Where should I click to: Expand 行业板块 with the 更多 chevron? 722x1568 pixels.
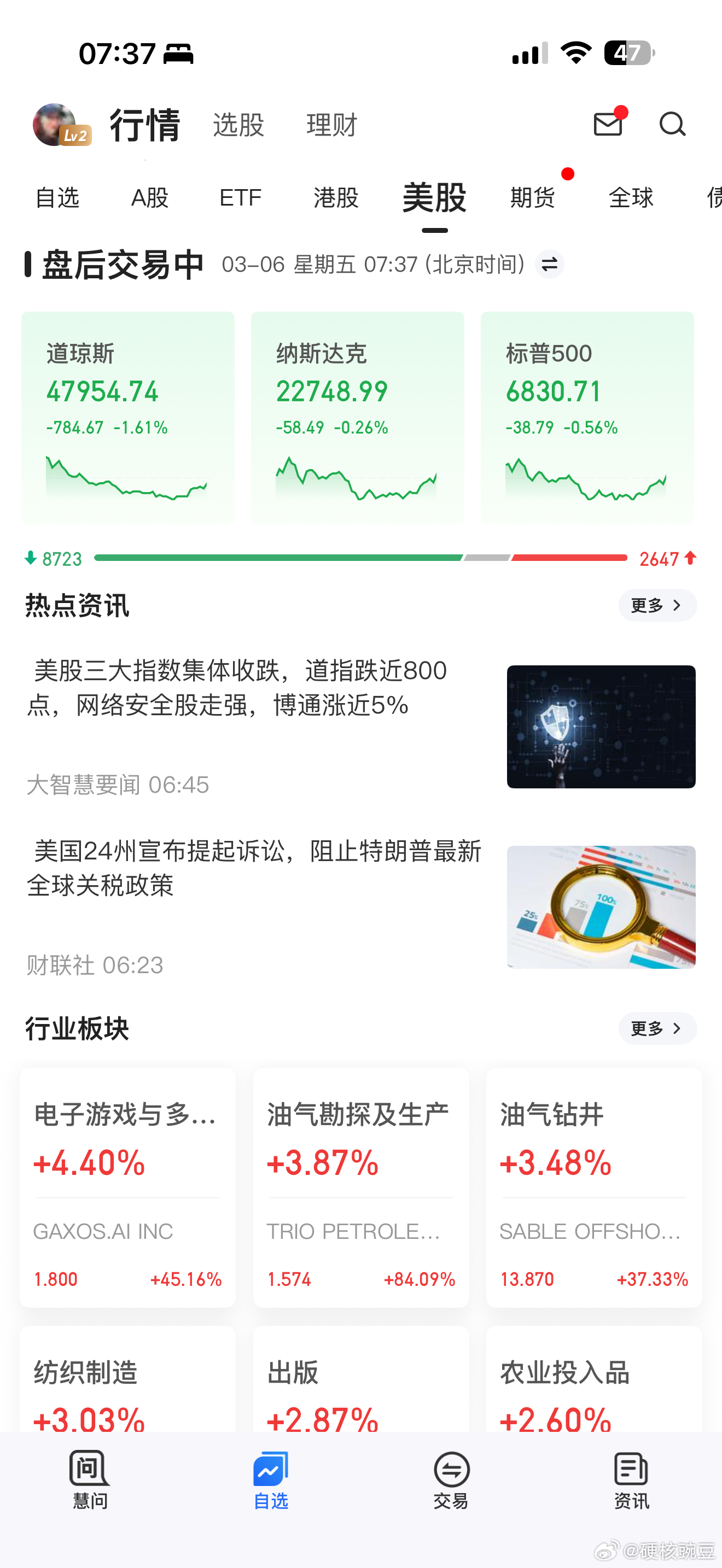click(656, 1029)
